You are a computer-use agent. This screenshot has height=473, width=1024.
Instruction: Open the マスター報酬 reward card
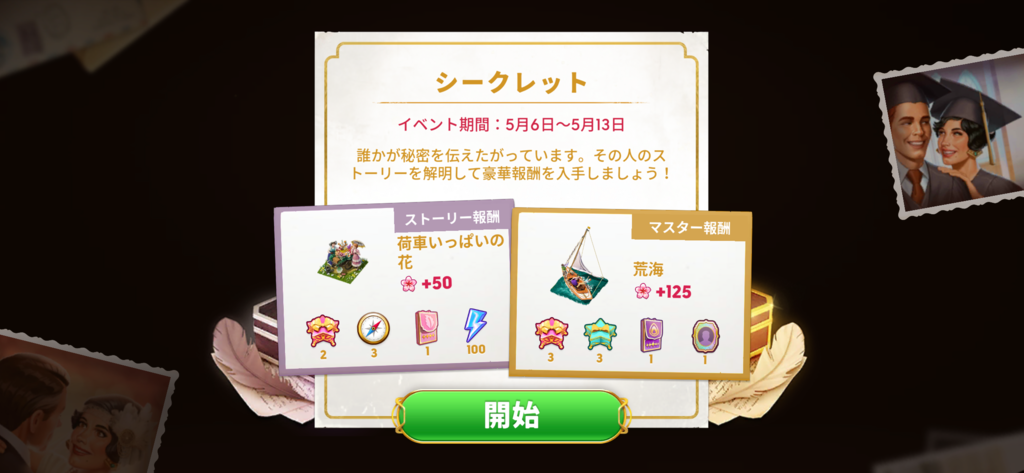click(x=629, y=294)
